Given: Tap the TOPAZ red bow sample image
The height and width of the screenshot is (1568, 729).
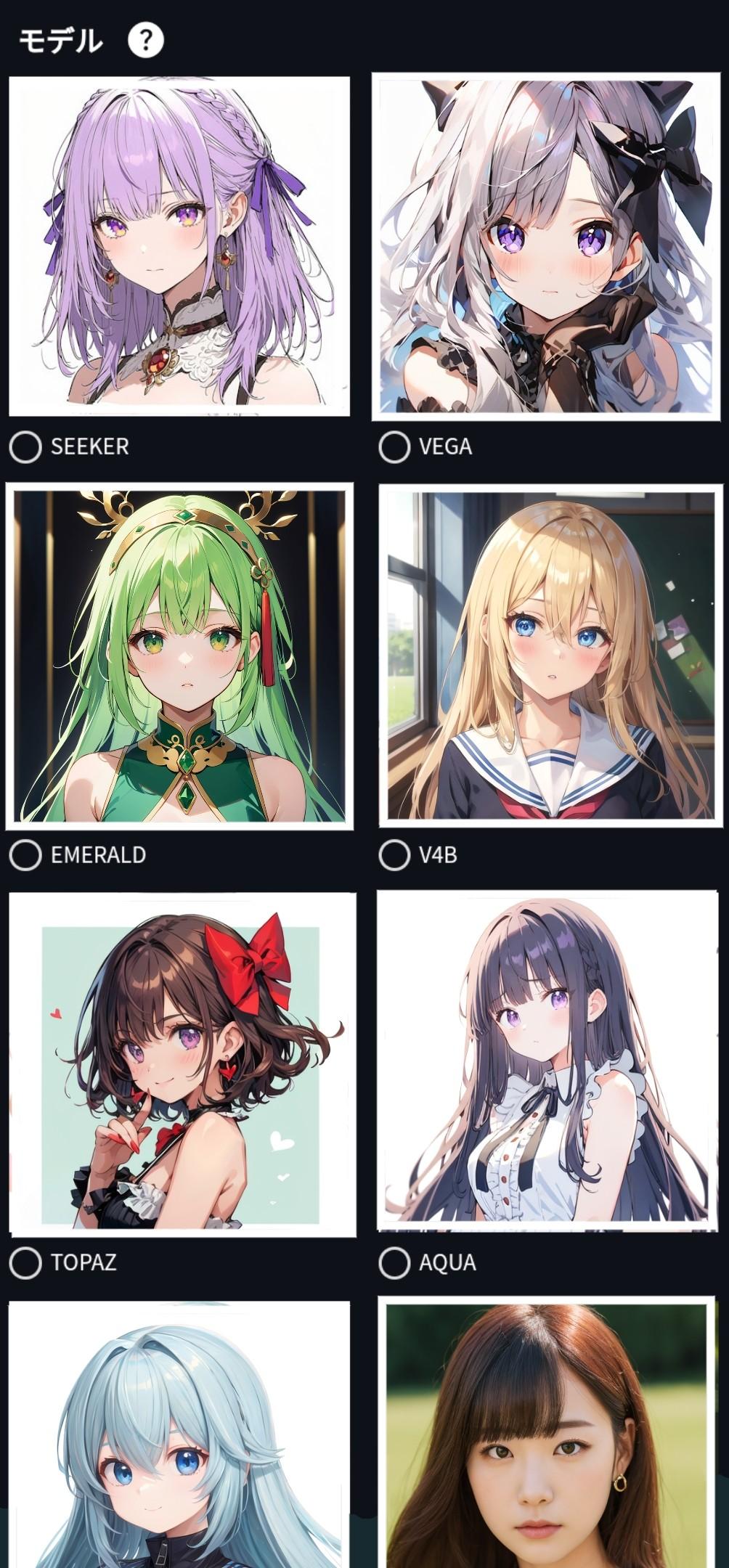Looking at the screenshot, I should (x=182, y=1063).
